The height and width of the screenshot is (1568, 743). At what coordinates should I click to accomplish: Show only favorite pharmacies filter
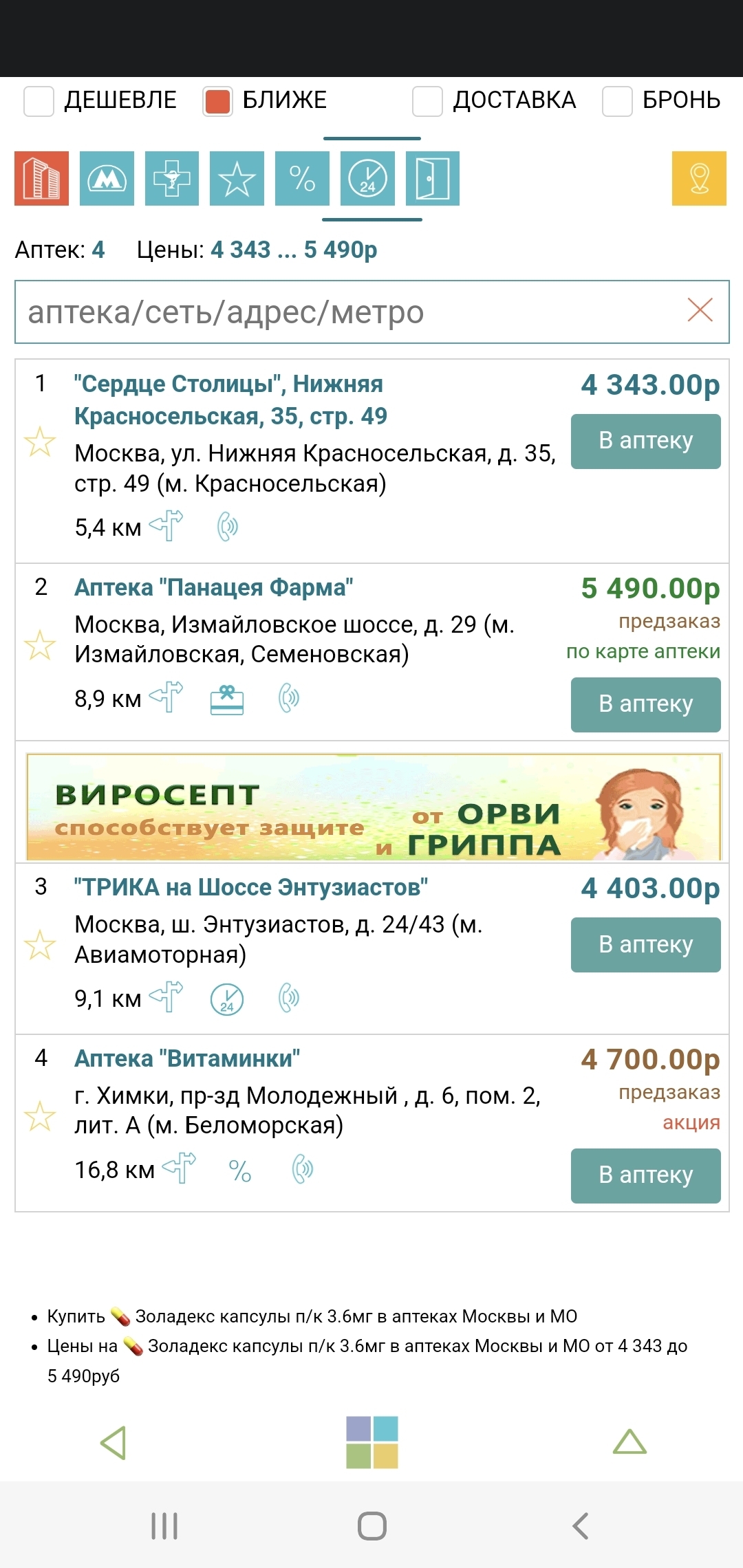click(x=237, y=178)
